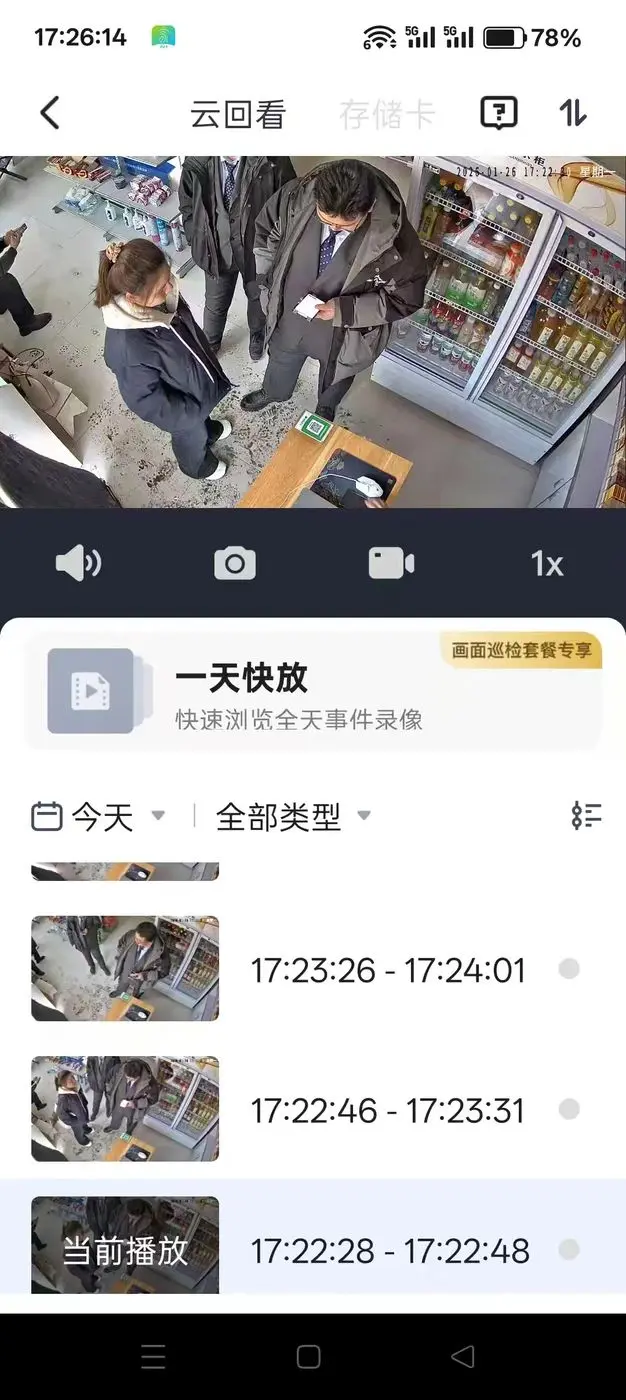This screenshot has width=626, height=1400.
Task: Change the 1x playback speed
Action: pos(547,564)
